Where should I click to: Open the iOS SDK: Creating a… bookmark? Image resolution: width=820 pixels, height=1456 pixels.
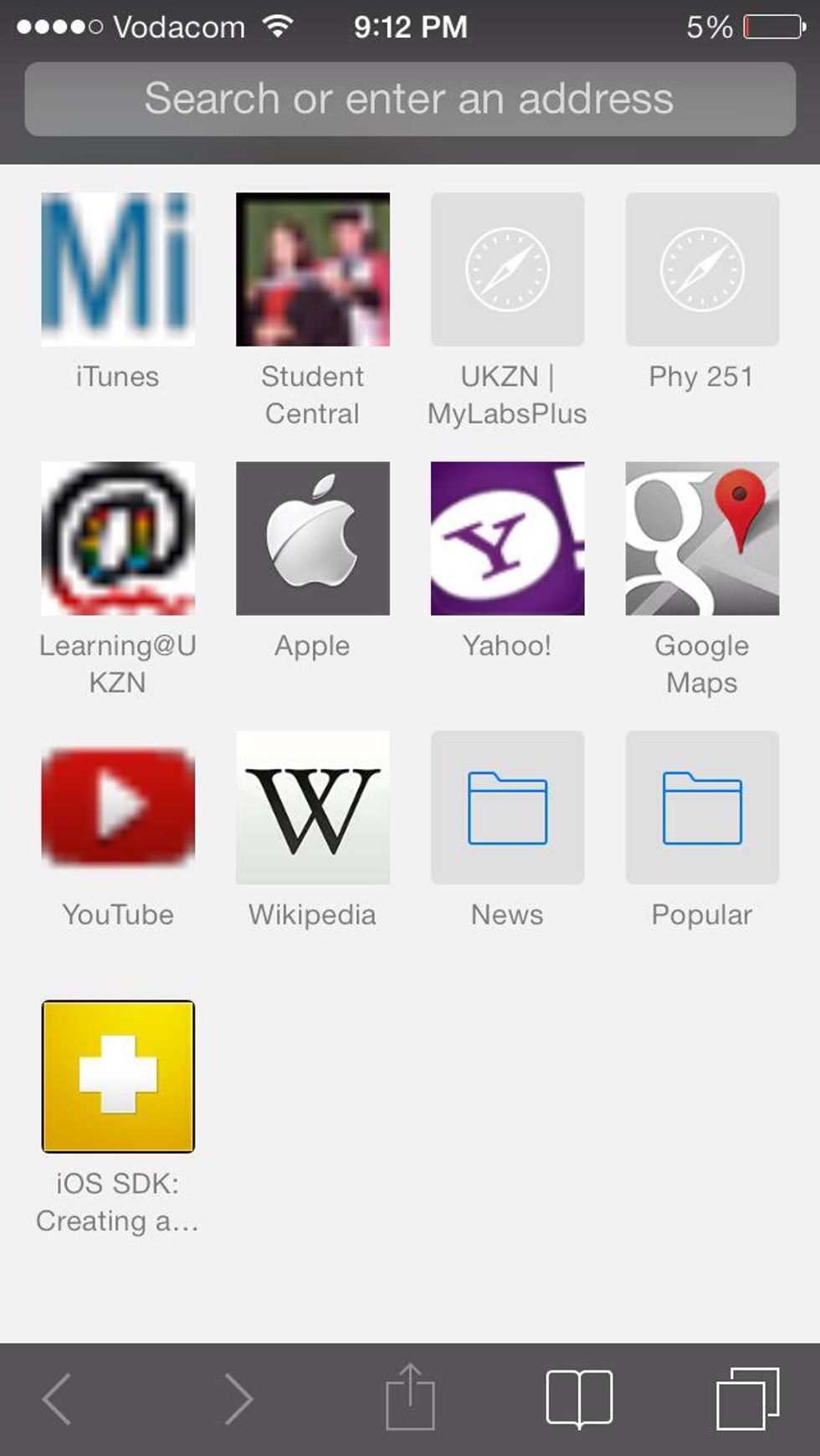tap(118, 1076)
